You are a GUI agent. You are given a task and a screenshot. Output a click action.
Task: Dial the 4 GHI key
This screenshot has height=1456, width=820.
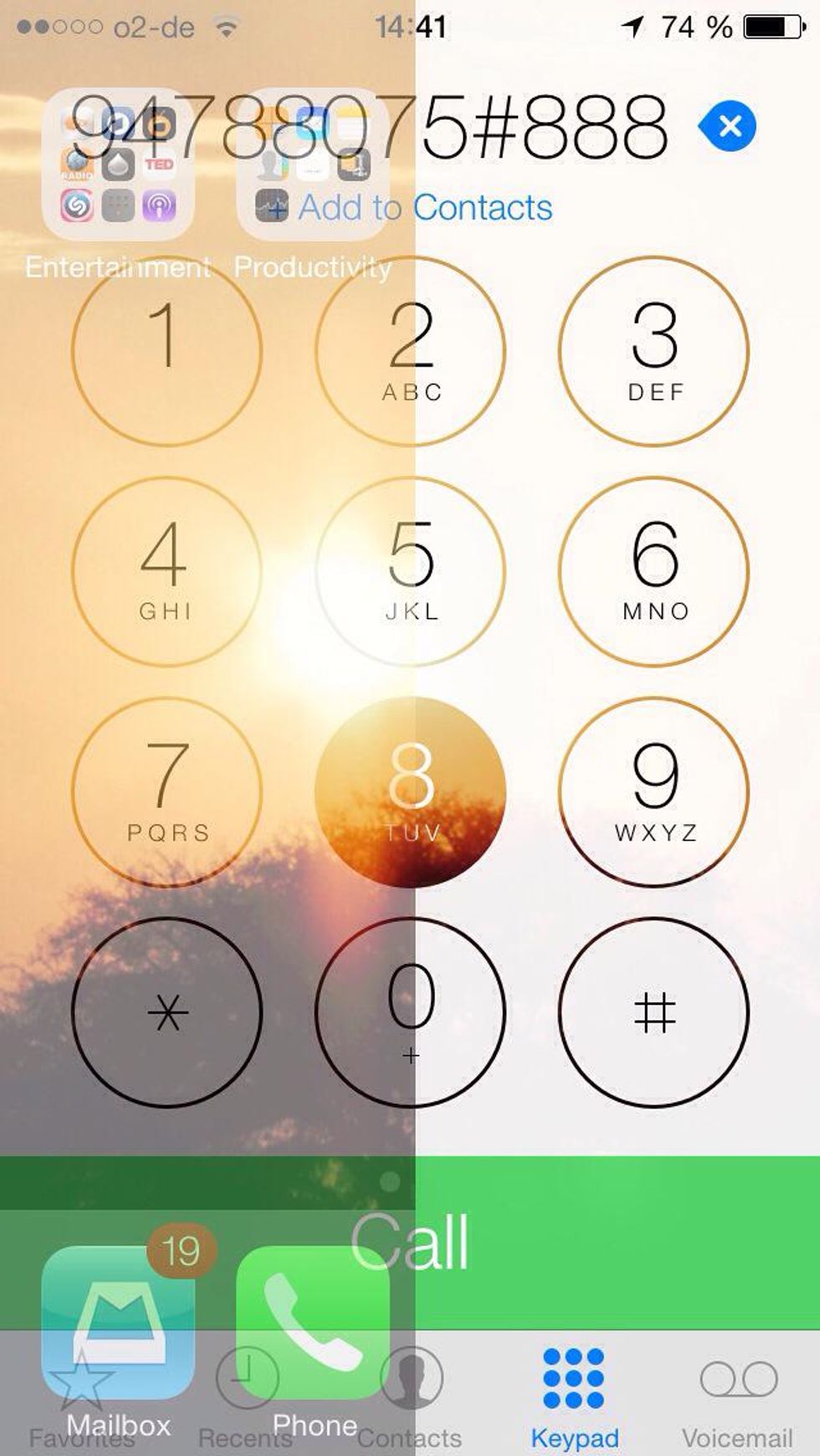pos(167,571)
